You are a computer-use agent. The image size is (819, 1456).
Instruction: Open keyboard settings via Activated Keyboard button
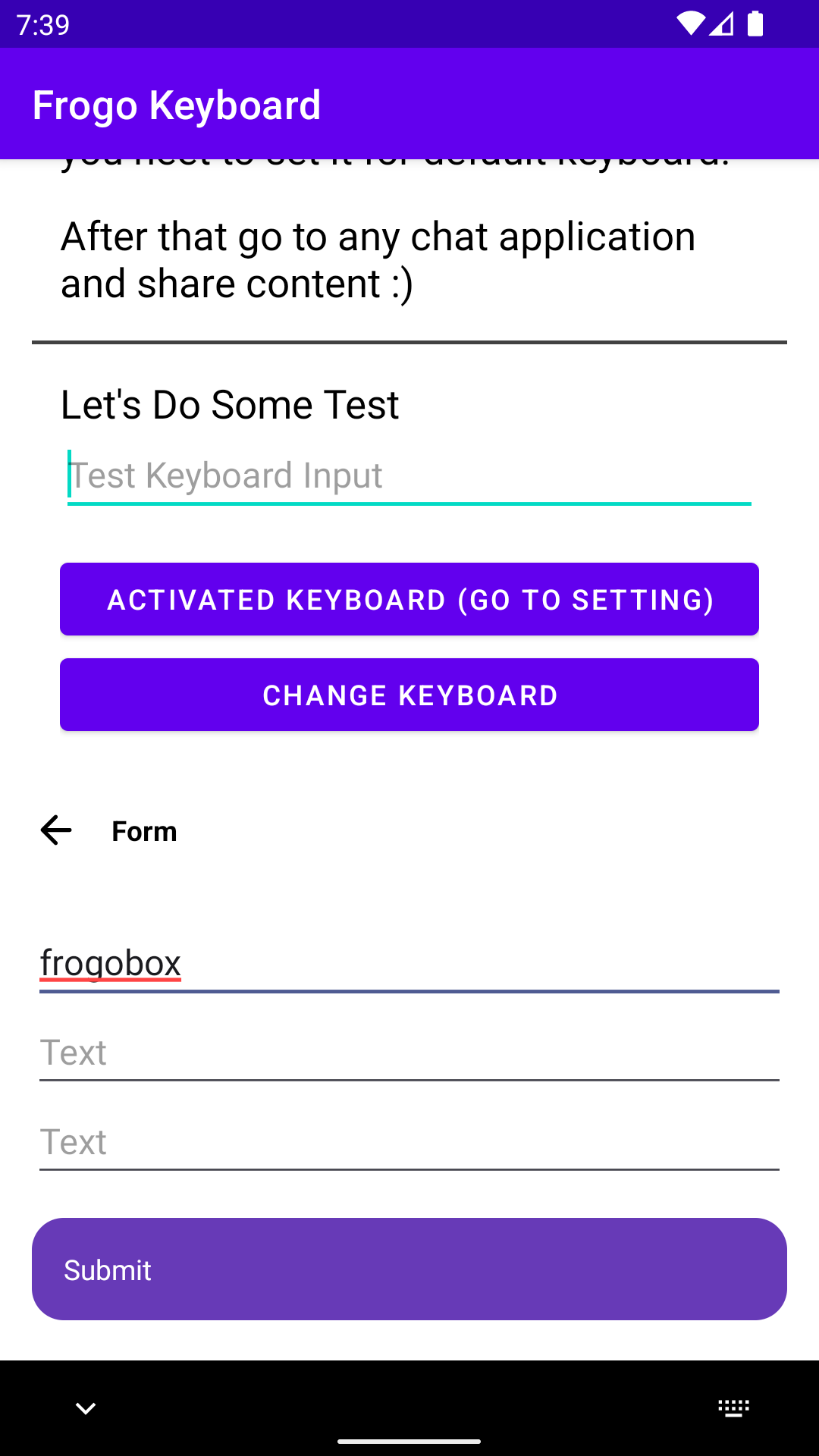click(x=409, y=599)
